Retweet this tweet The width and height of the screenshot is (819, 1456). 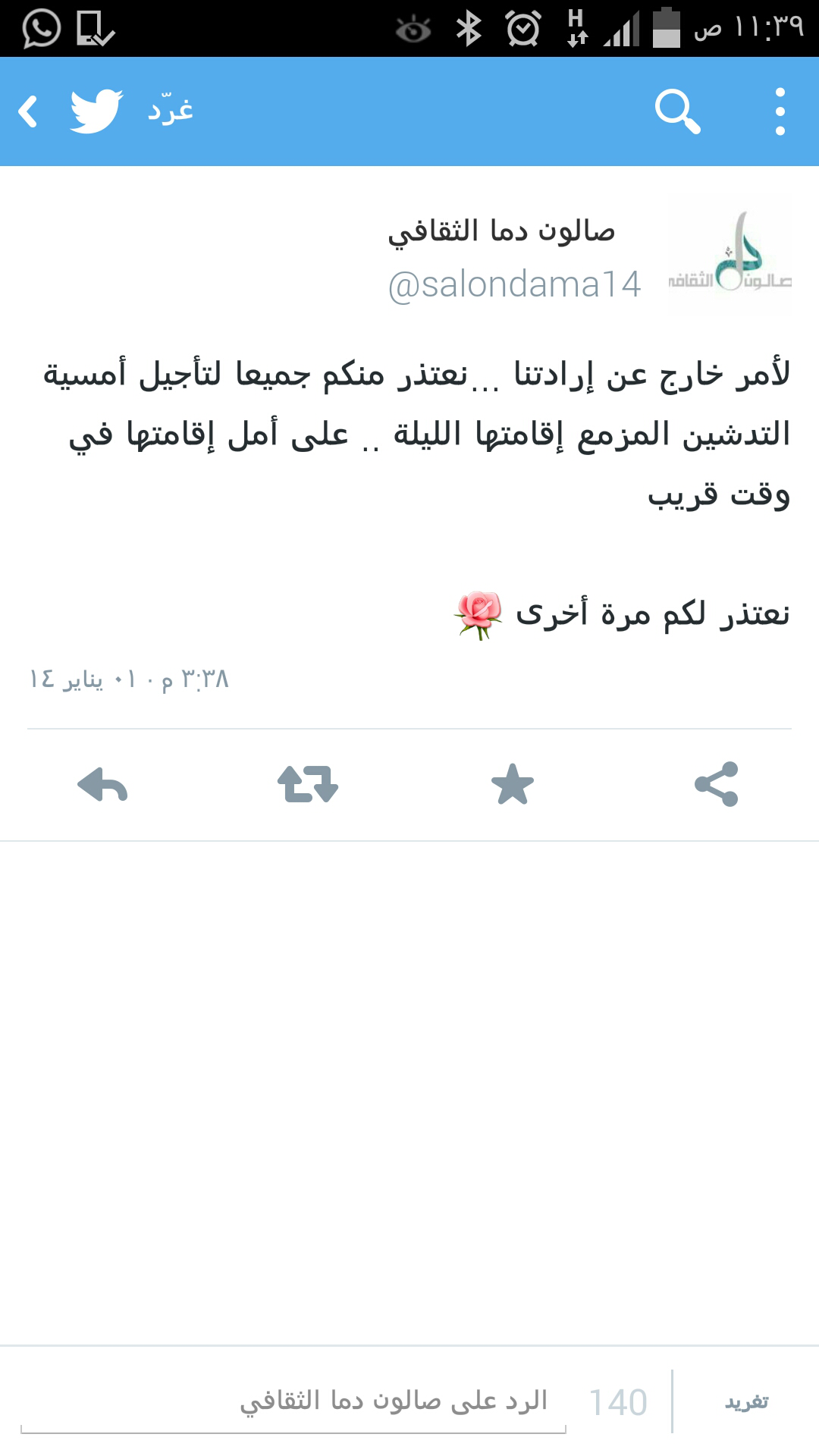[x=307, y=784]
